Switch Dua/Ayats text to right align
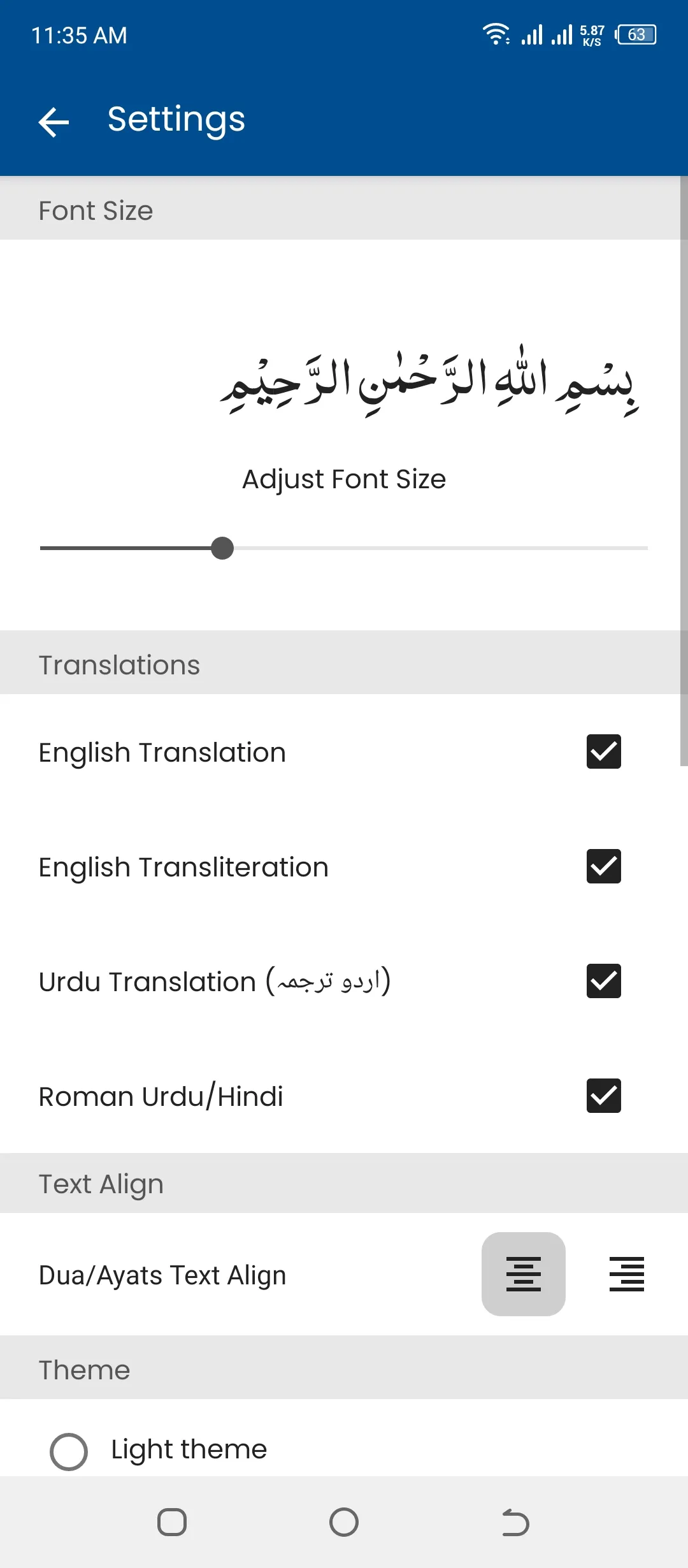This screenshot has width=688, height=1568. [x=626, y=1274]
